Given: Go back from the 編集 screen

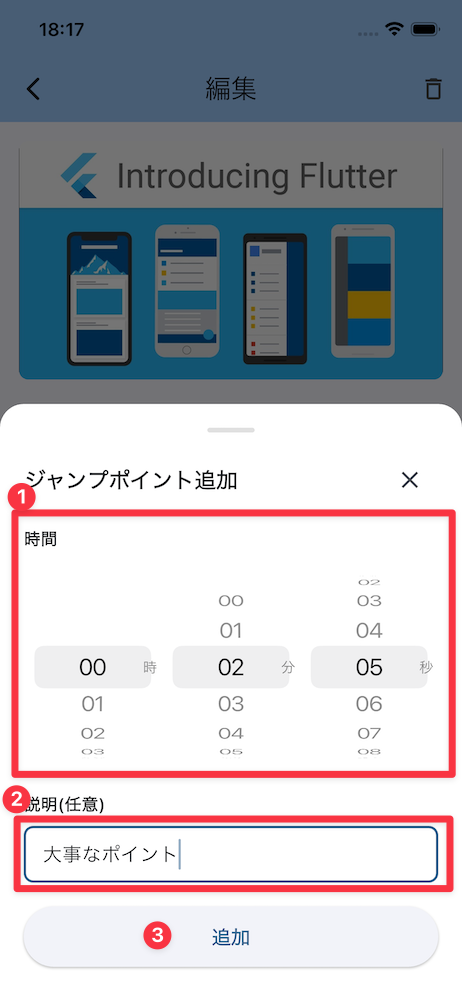Looking at the screenshot, I should click(x=33, y=89).
